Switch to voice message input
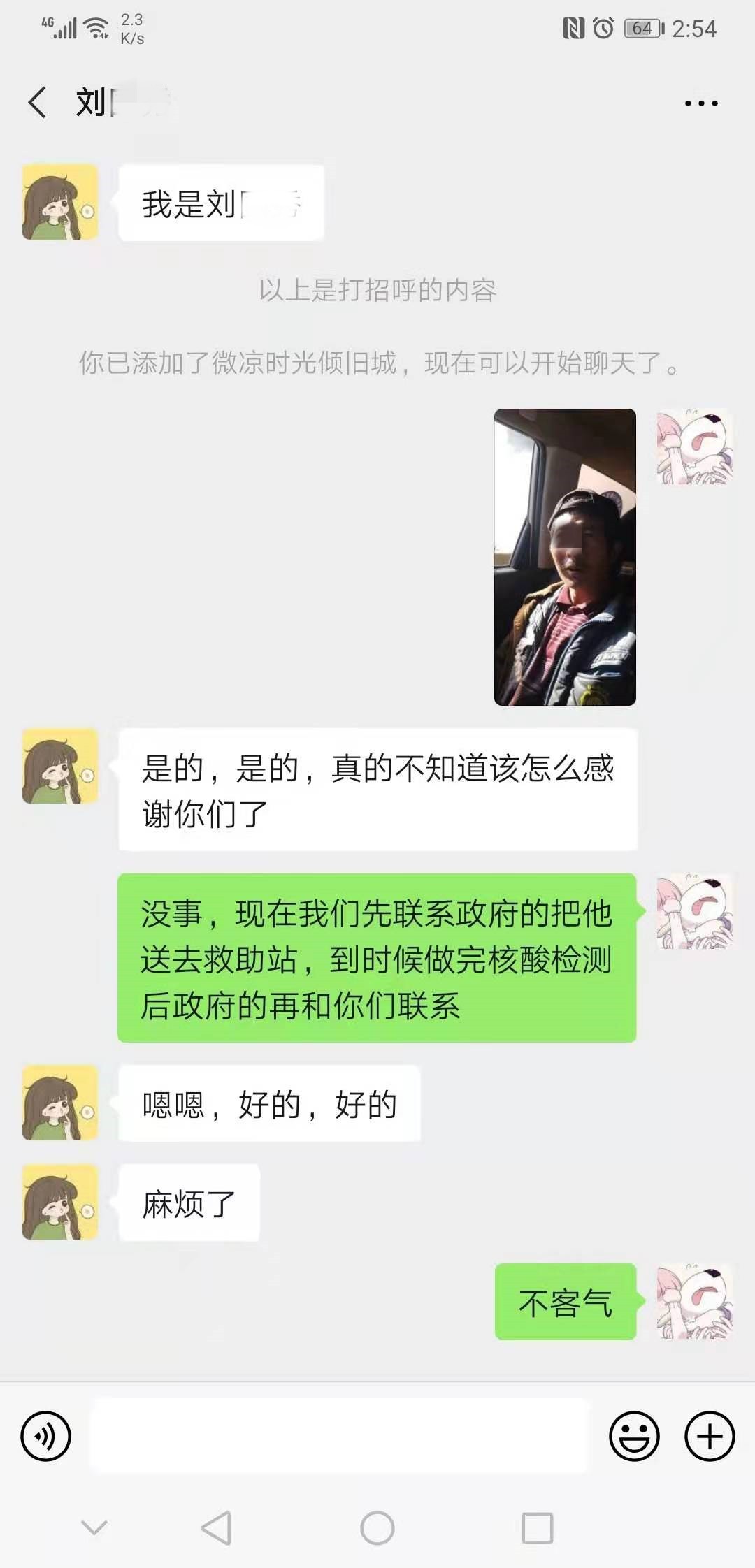The width and height of the screenshot is (755, 1568). (x=46, y=1437)
